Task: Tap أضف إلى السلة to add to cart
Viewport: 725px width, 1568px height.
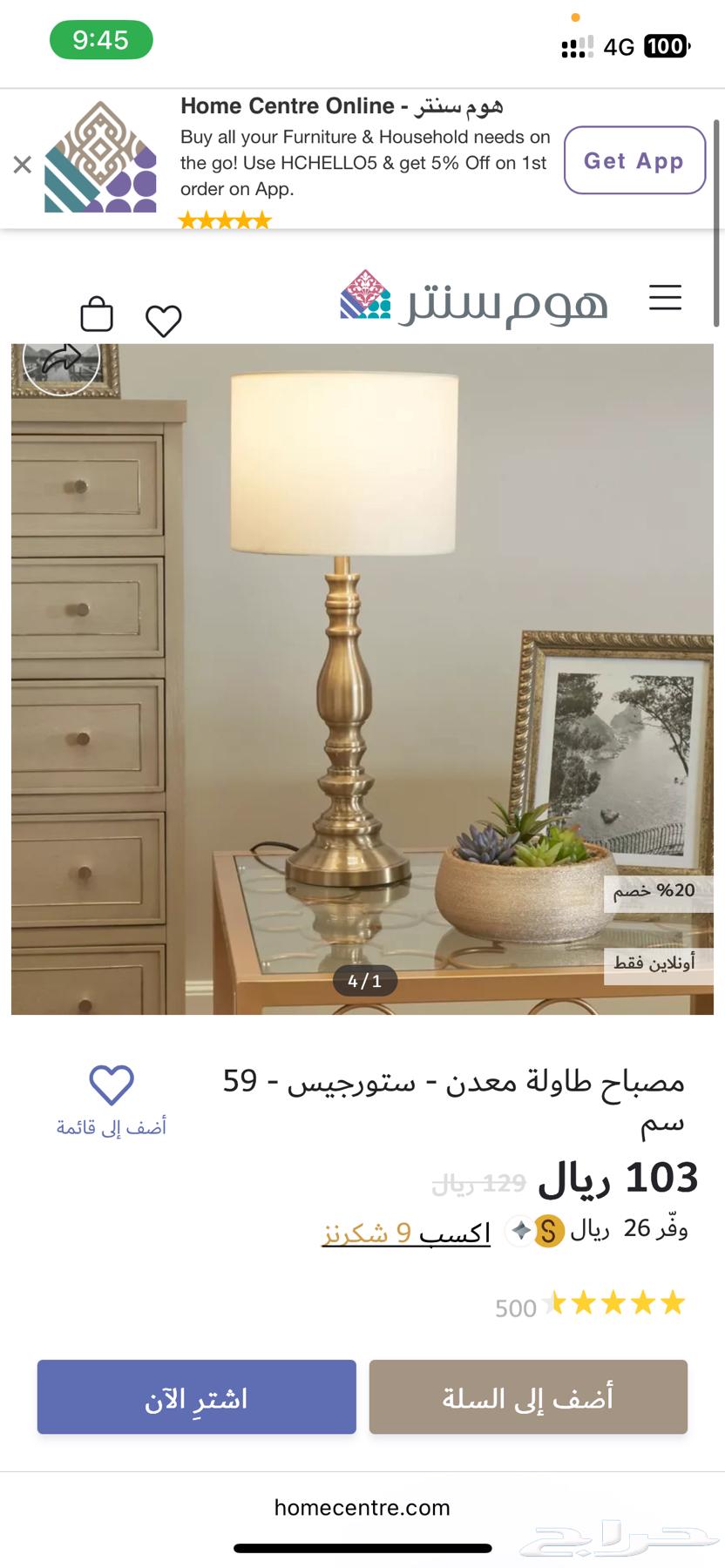Action: pyautogui.click(x=528, y=1396)
